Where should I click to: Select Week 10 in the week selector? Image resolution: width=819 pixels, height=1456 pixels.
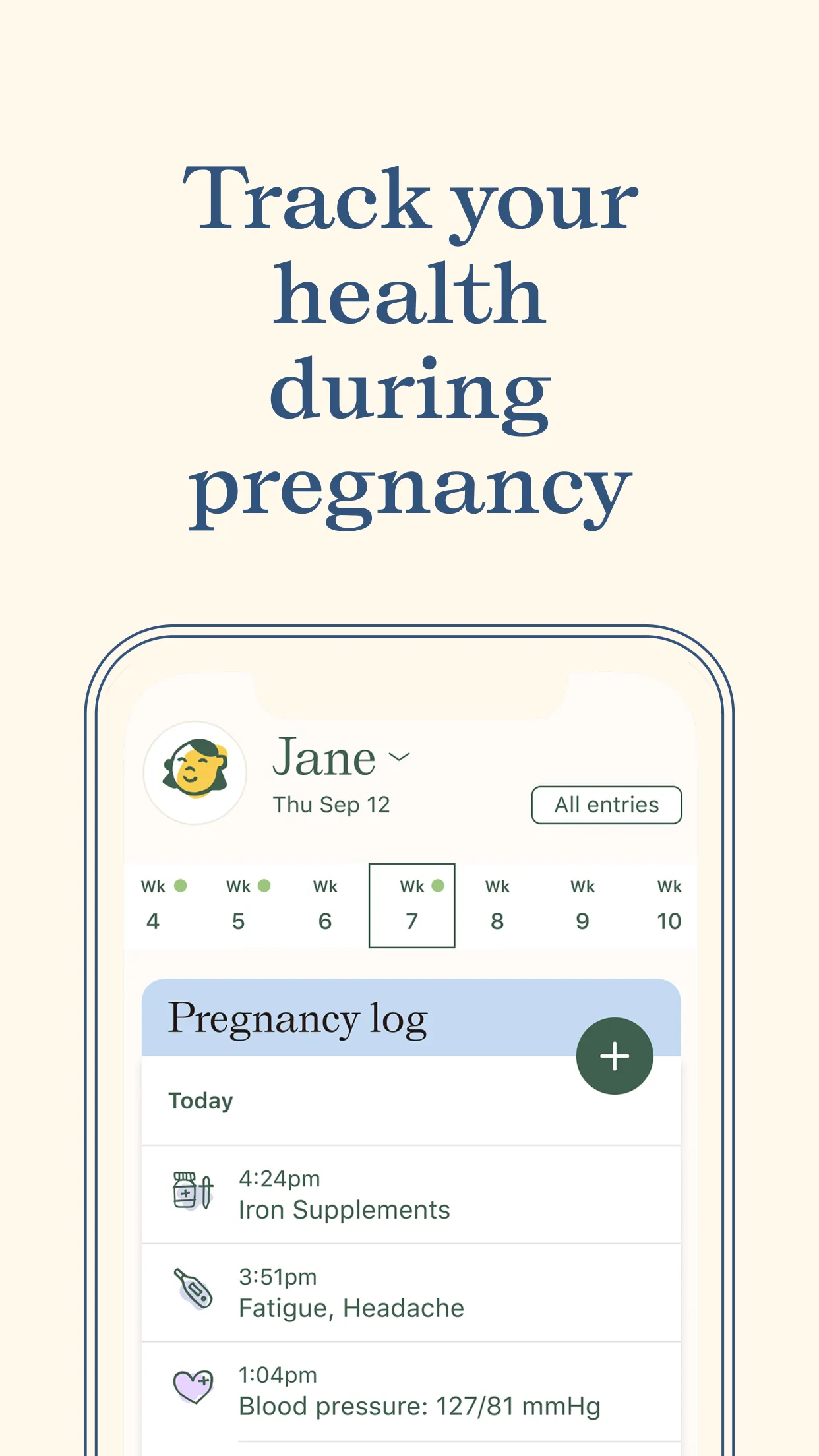670,903
